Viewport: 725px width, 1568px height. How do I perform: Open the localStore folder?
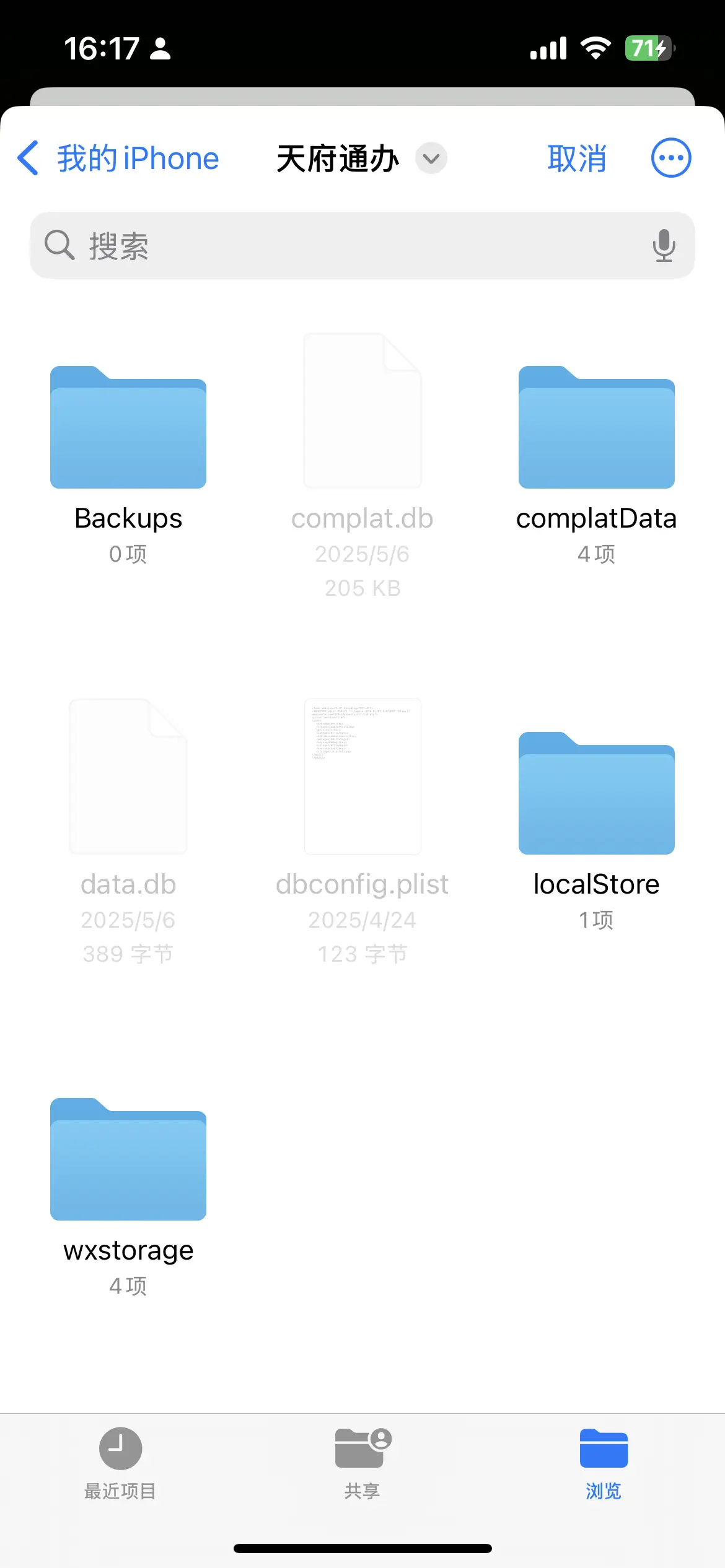[596, 795]
